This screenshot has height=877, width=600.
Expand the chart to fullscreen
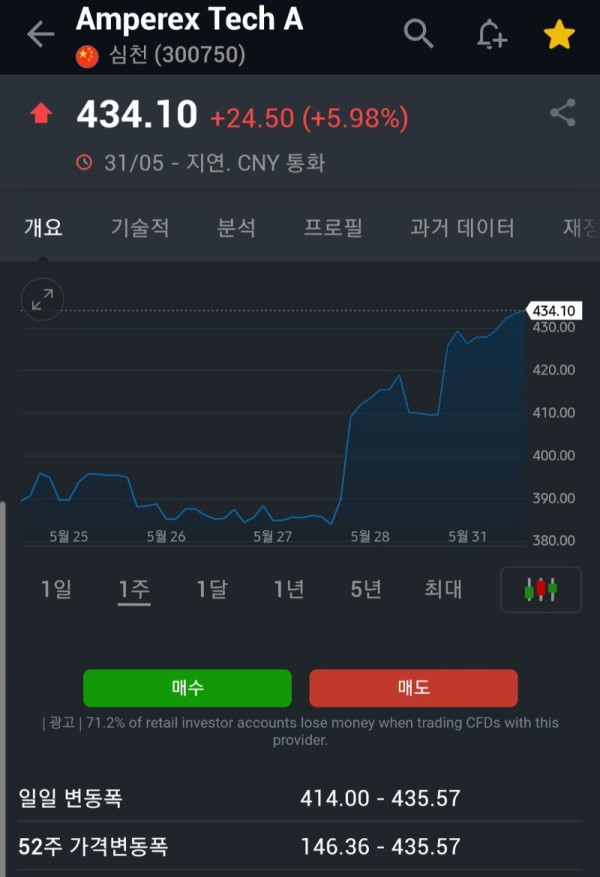pos(42,299)
